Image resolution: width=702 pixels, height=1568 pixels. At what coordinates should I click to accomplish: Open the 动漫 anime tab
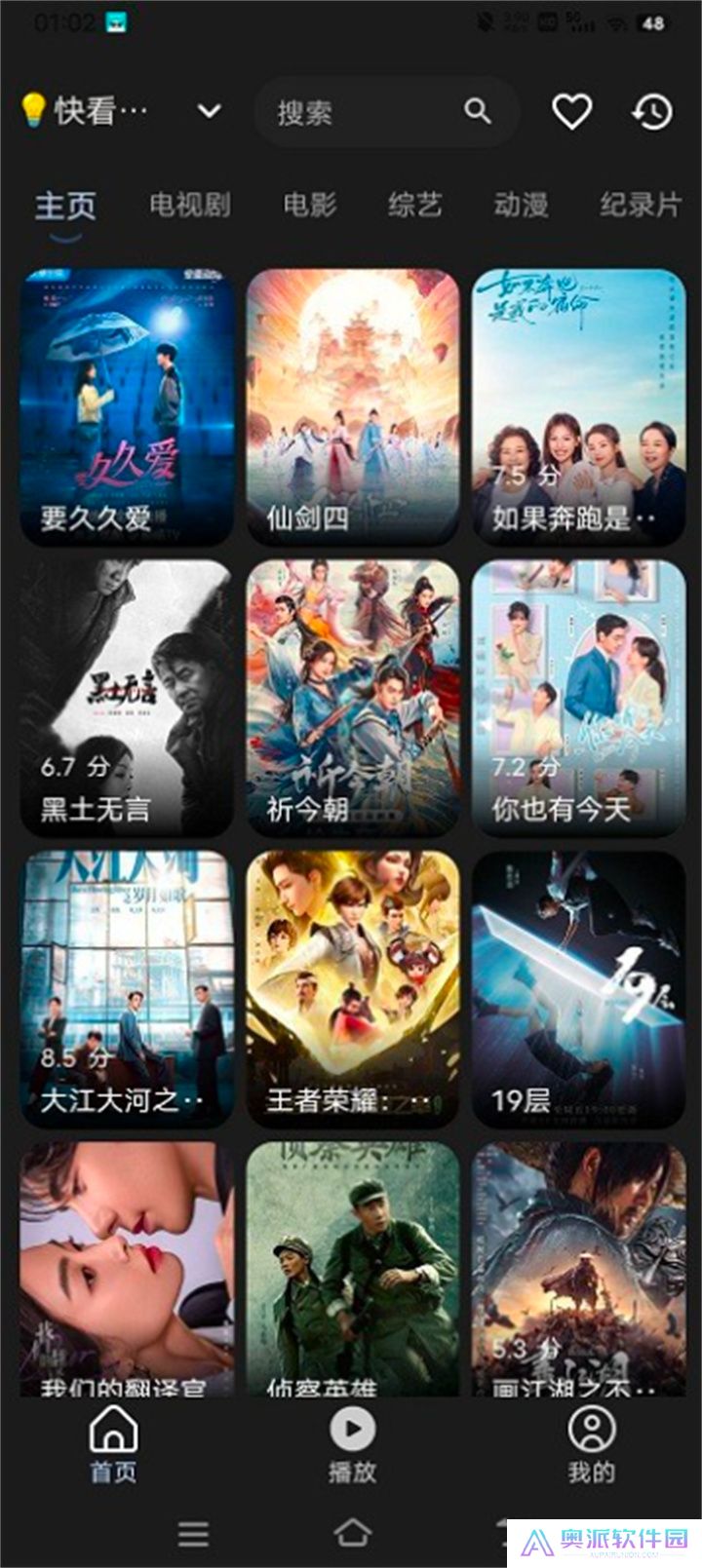point(522,204)
